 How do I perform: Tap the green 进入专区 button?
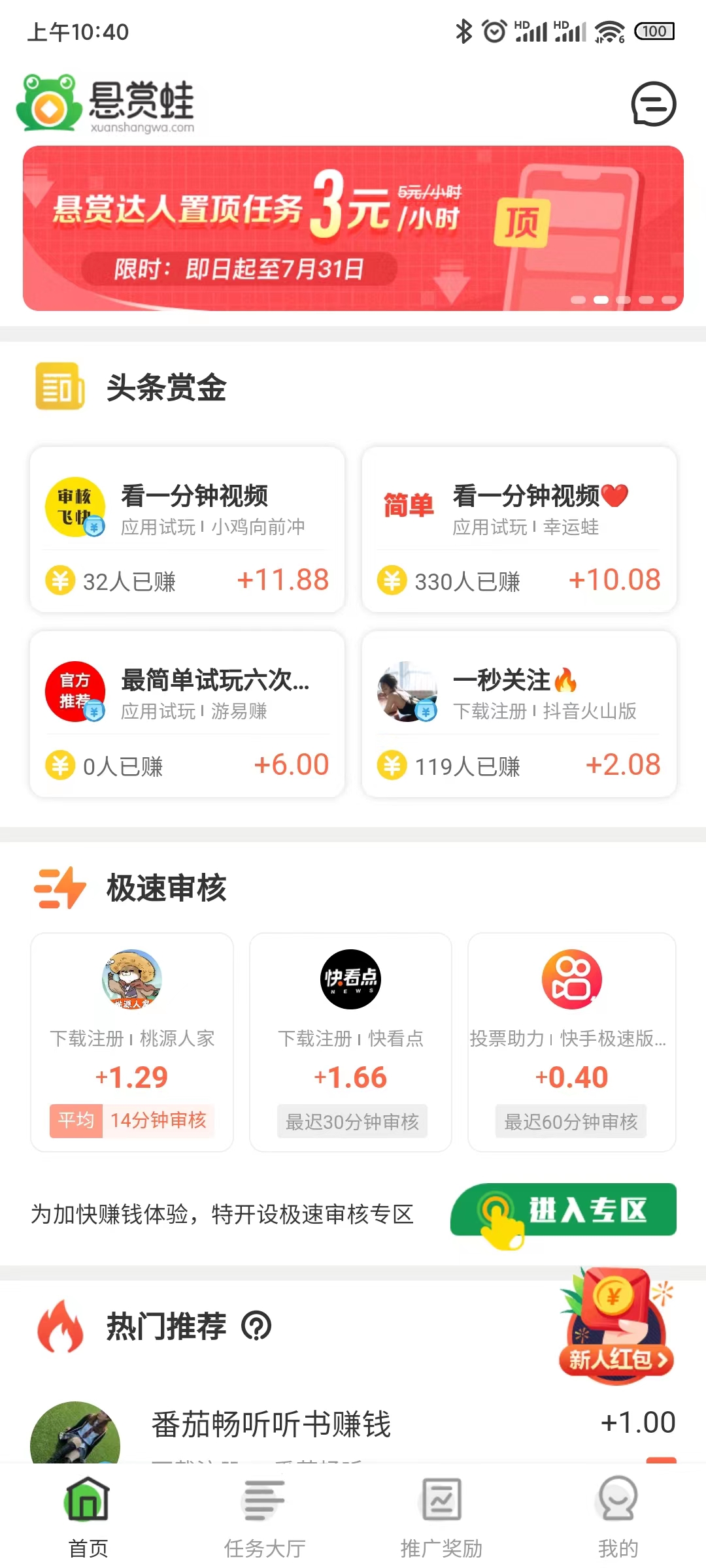(562, 1209)
